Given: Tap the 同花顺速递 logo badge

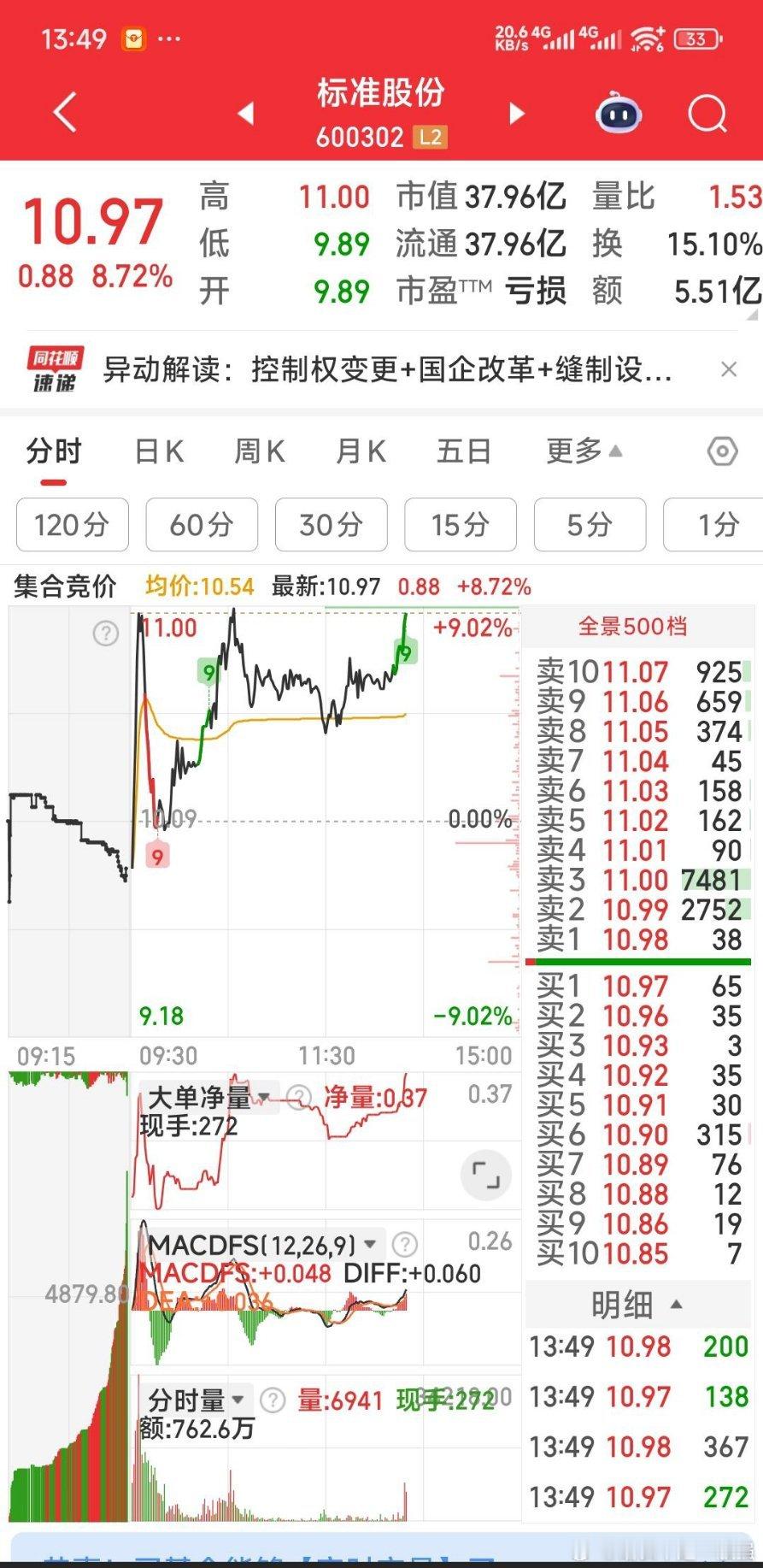Looking at the screenshot, I should (53, 369).
